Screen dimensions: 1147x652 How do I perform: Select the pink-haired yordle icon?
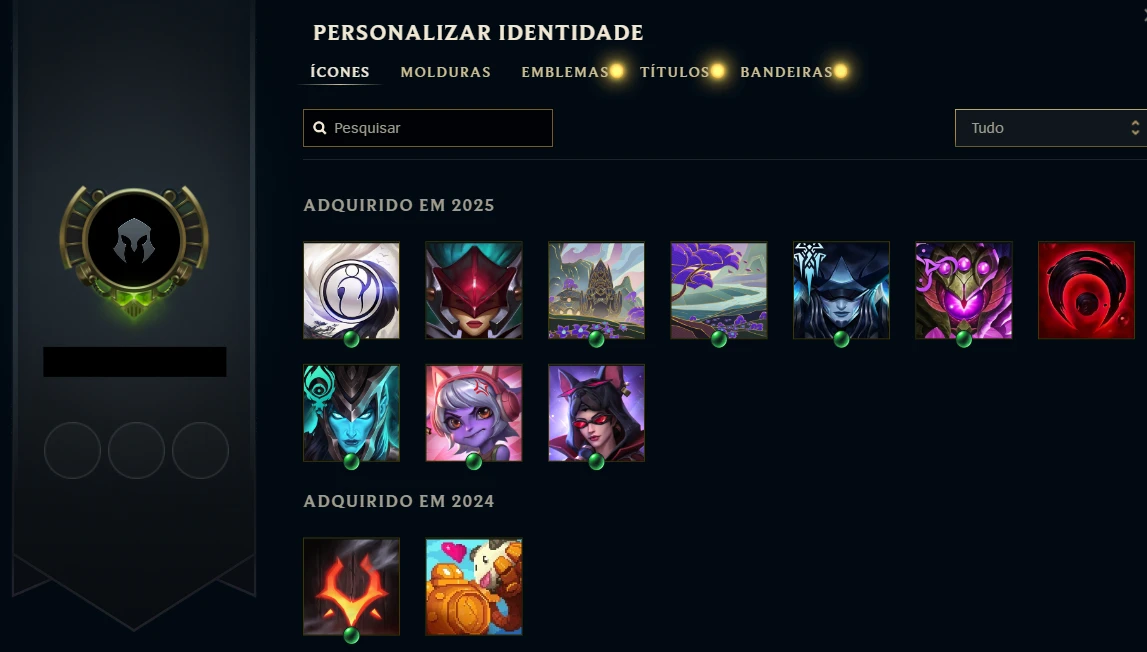[474, 413]
